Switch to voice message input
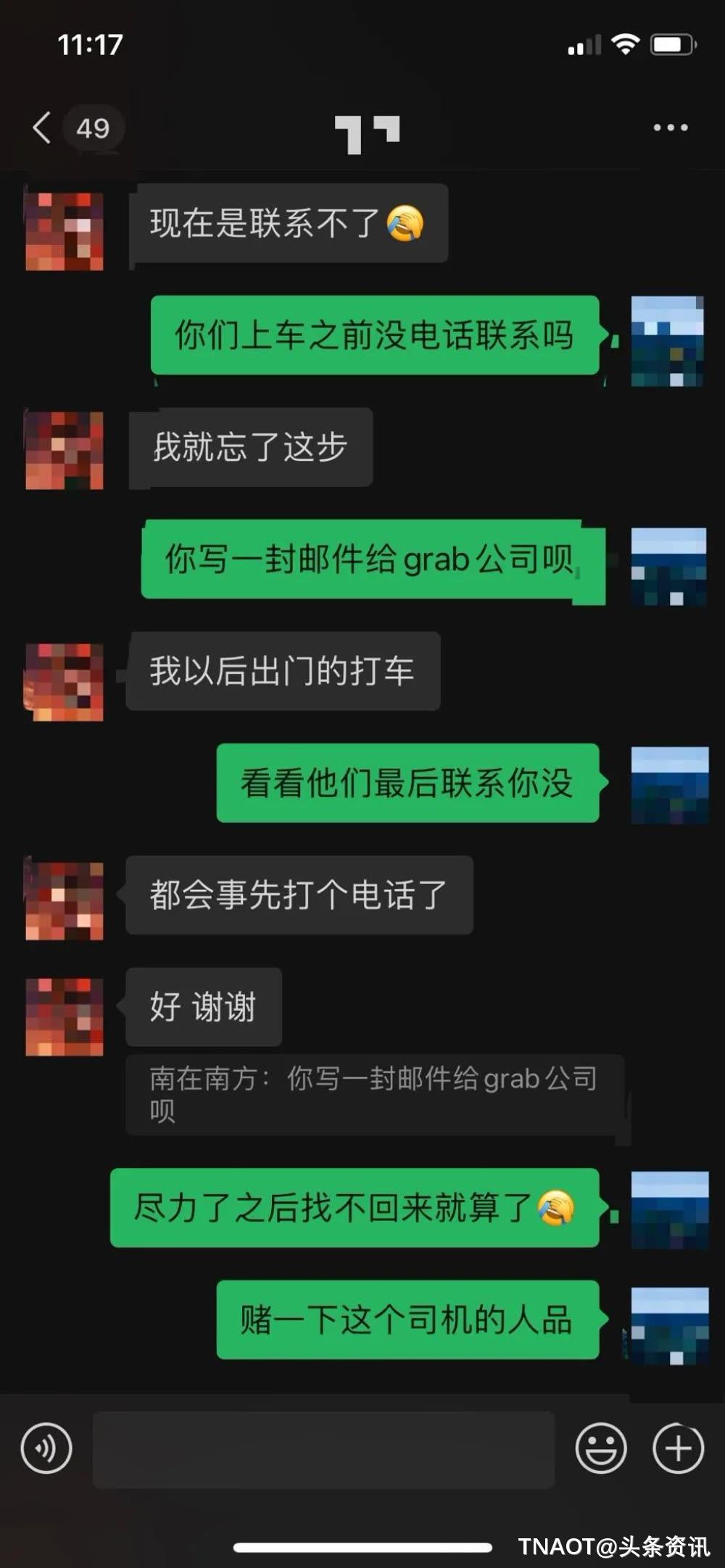The image size is (725, 1568). tap(46, 1449)
